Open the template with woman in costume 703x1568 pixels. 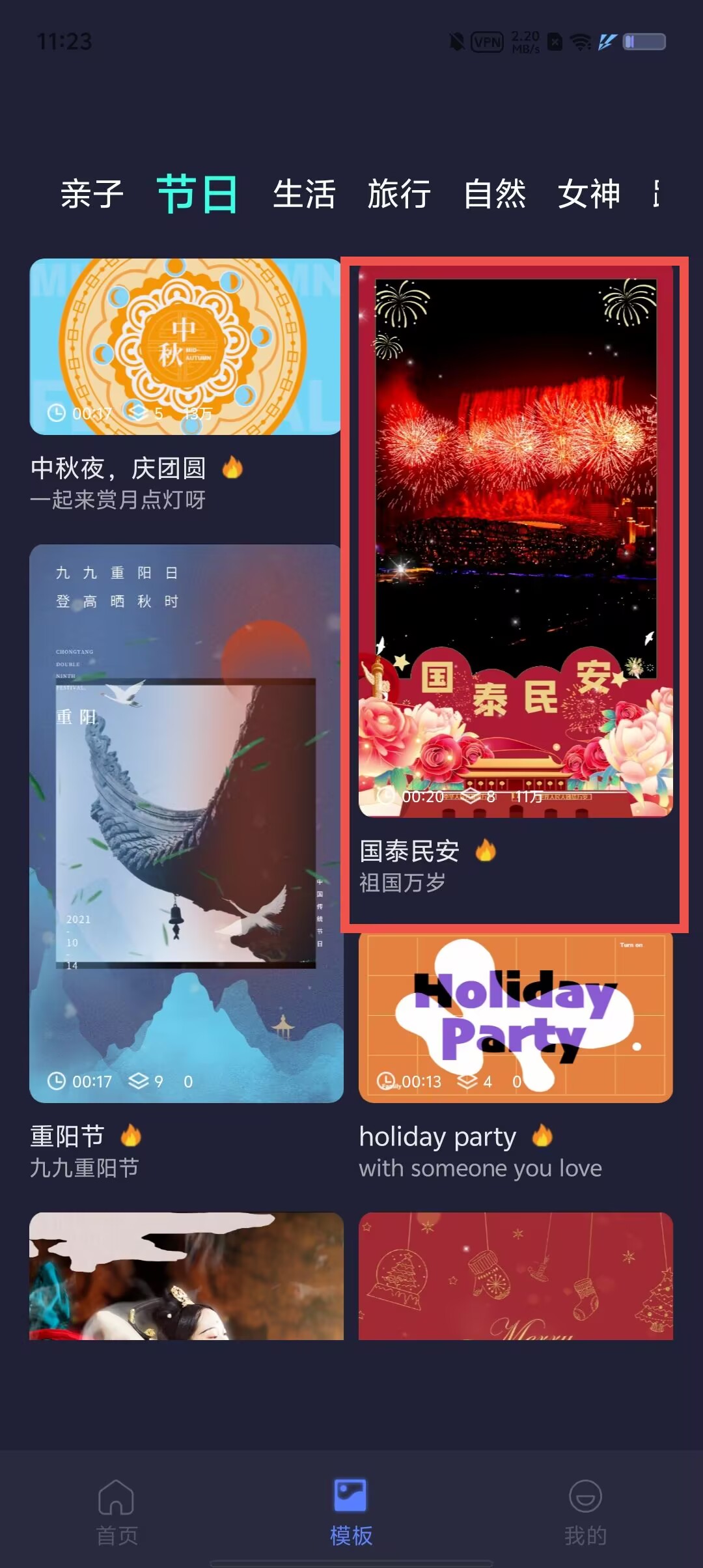coord(186,1276)
